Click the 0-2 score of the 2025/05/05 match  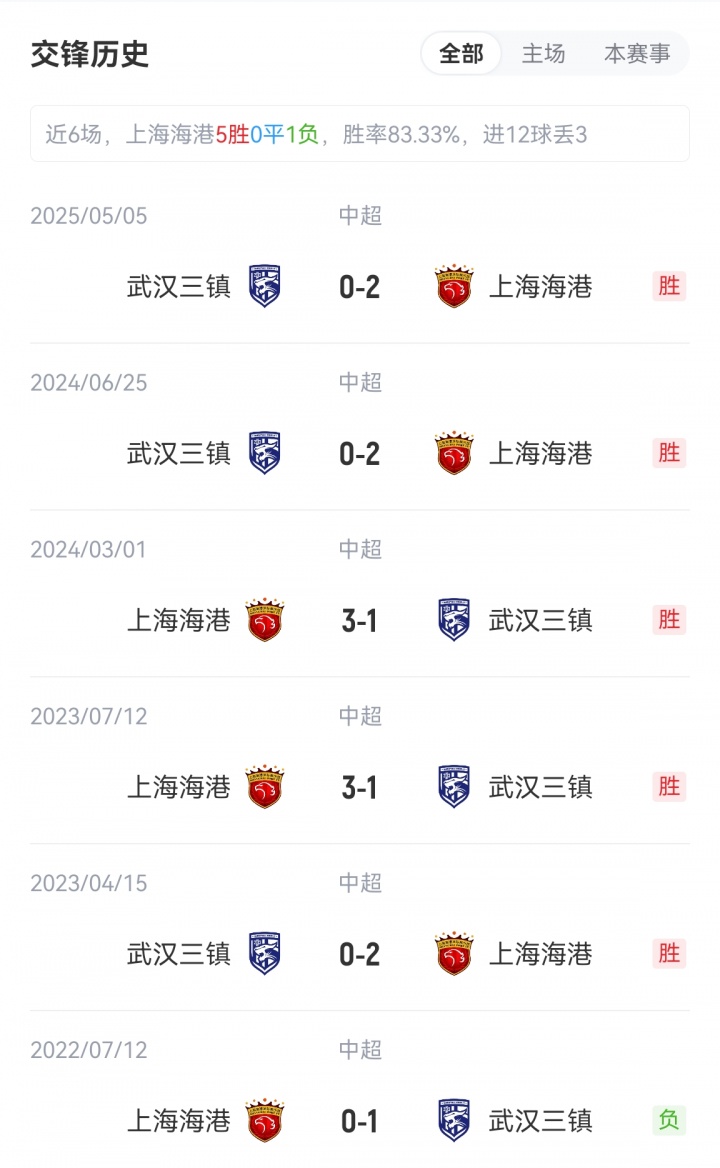coord(360,287)
